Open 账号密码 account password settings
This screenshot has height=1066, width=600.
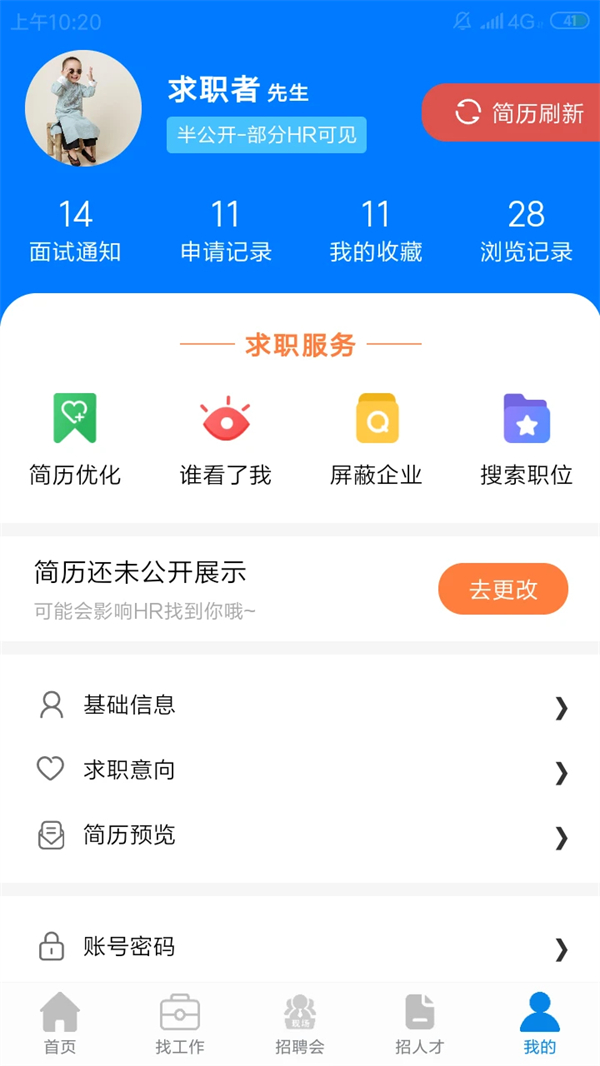(x=300, y=947)
